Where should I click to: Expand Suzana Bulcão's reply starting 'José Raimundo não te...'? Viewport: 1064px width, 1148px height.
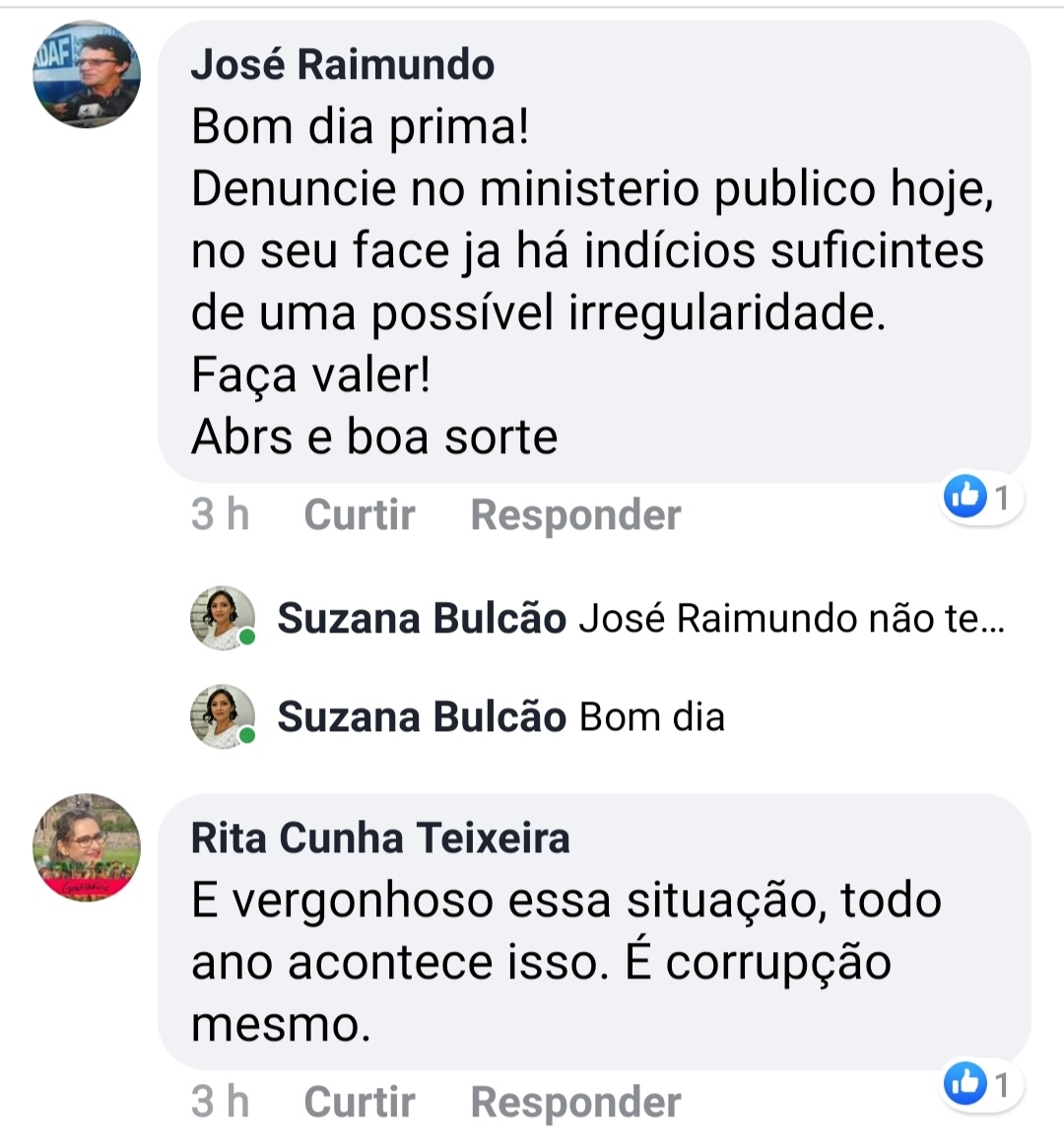tap(790, 619)
